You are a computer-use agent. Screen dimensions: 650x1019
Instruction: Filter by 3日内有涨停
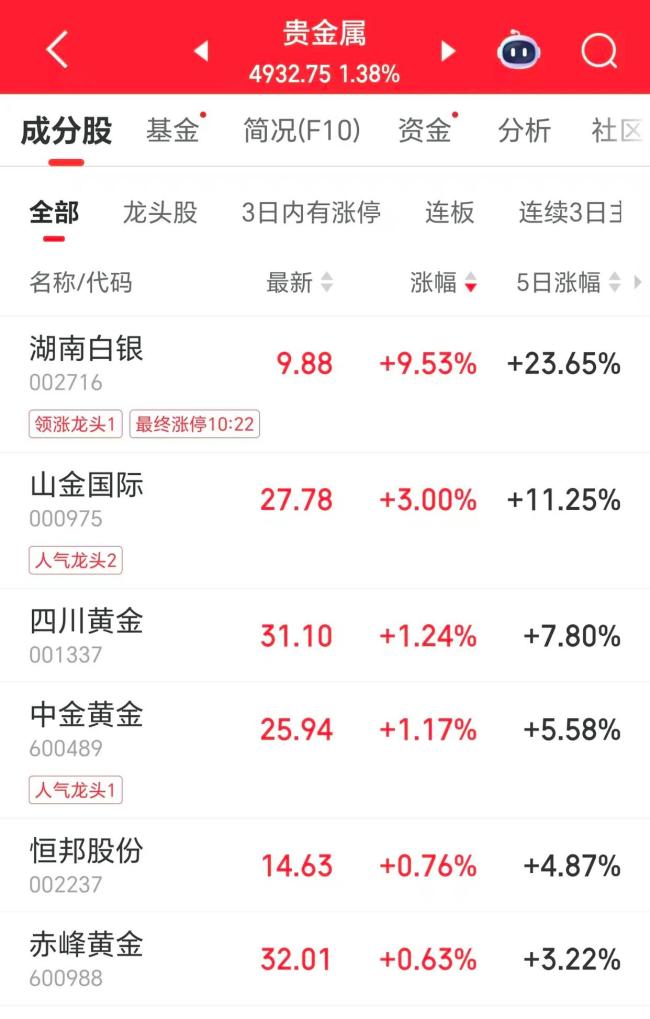[x=311, y=212]
